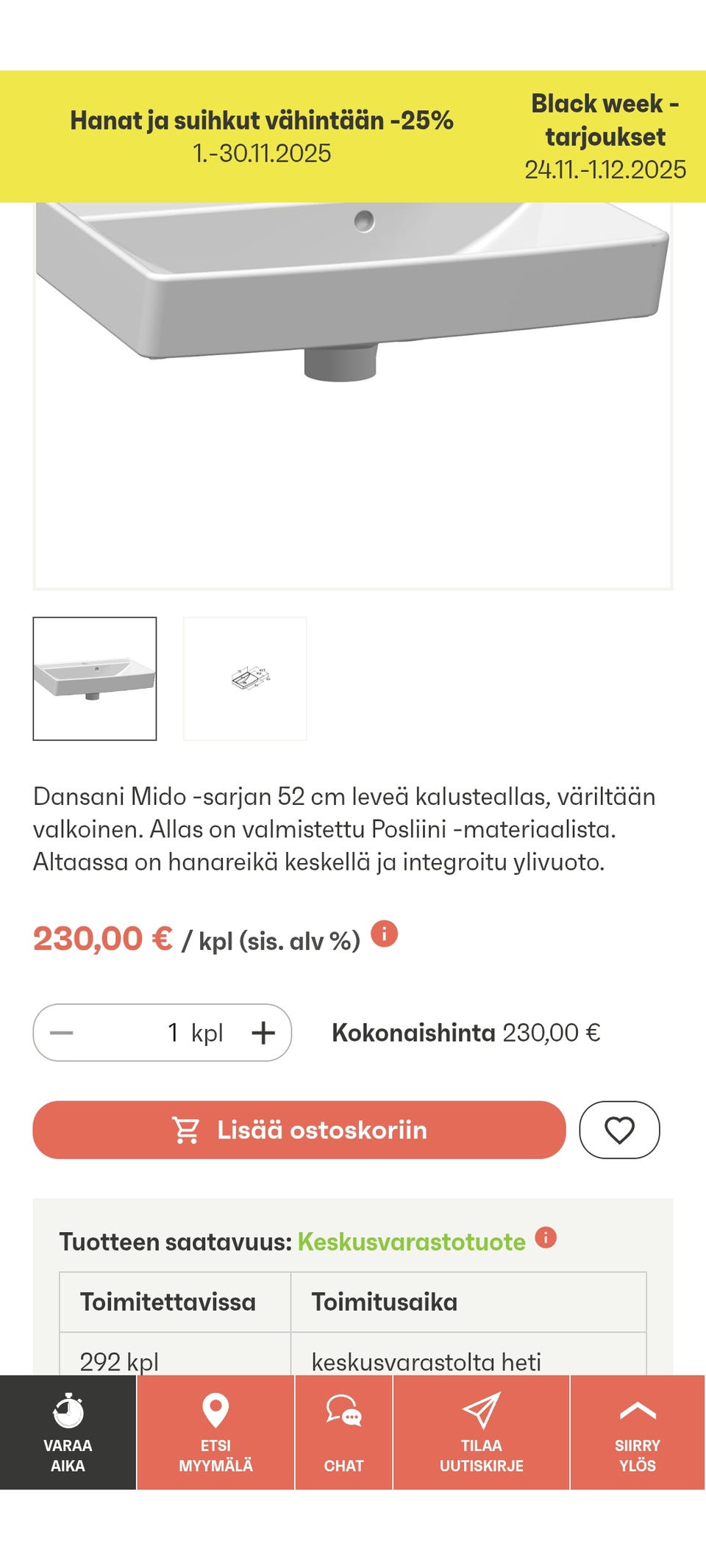Select the washbasin product thumbnail

pos(96,676)
